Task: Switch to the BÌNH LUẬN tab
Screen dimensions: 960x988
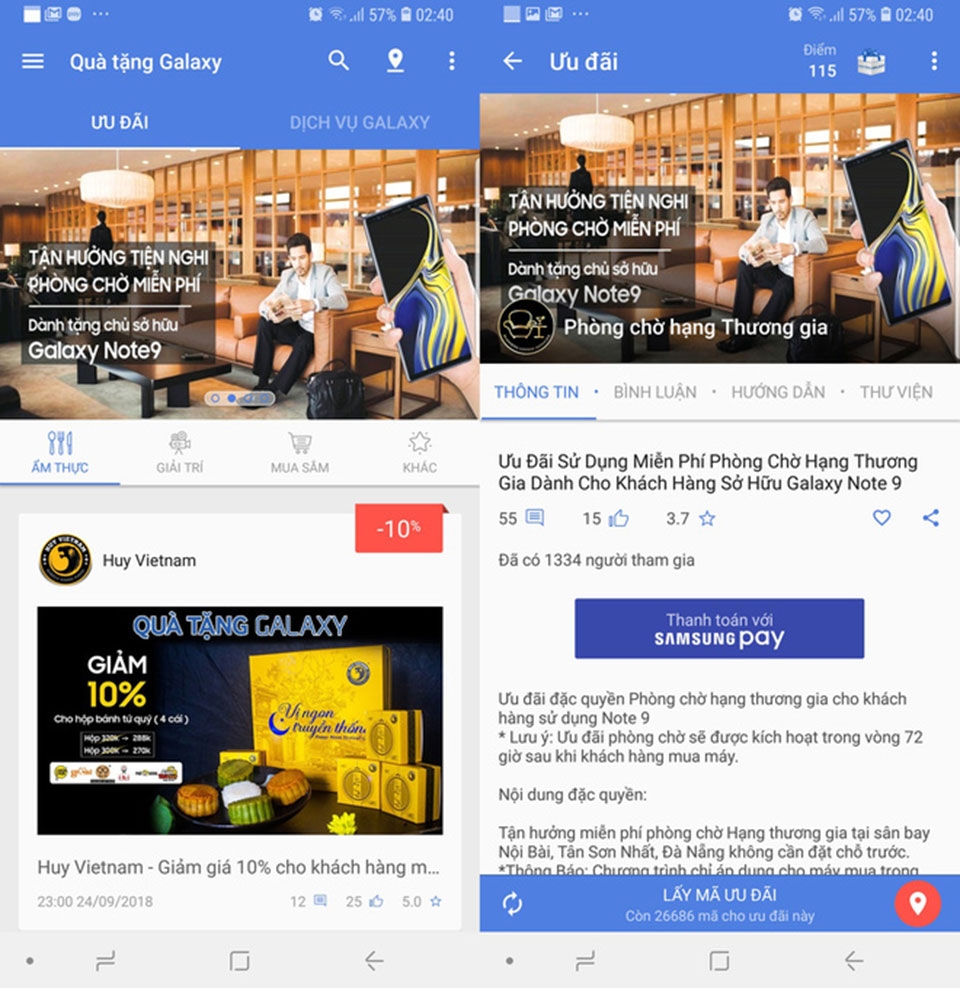Action: click(x=655, y=392)
